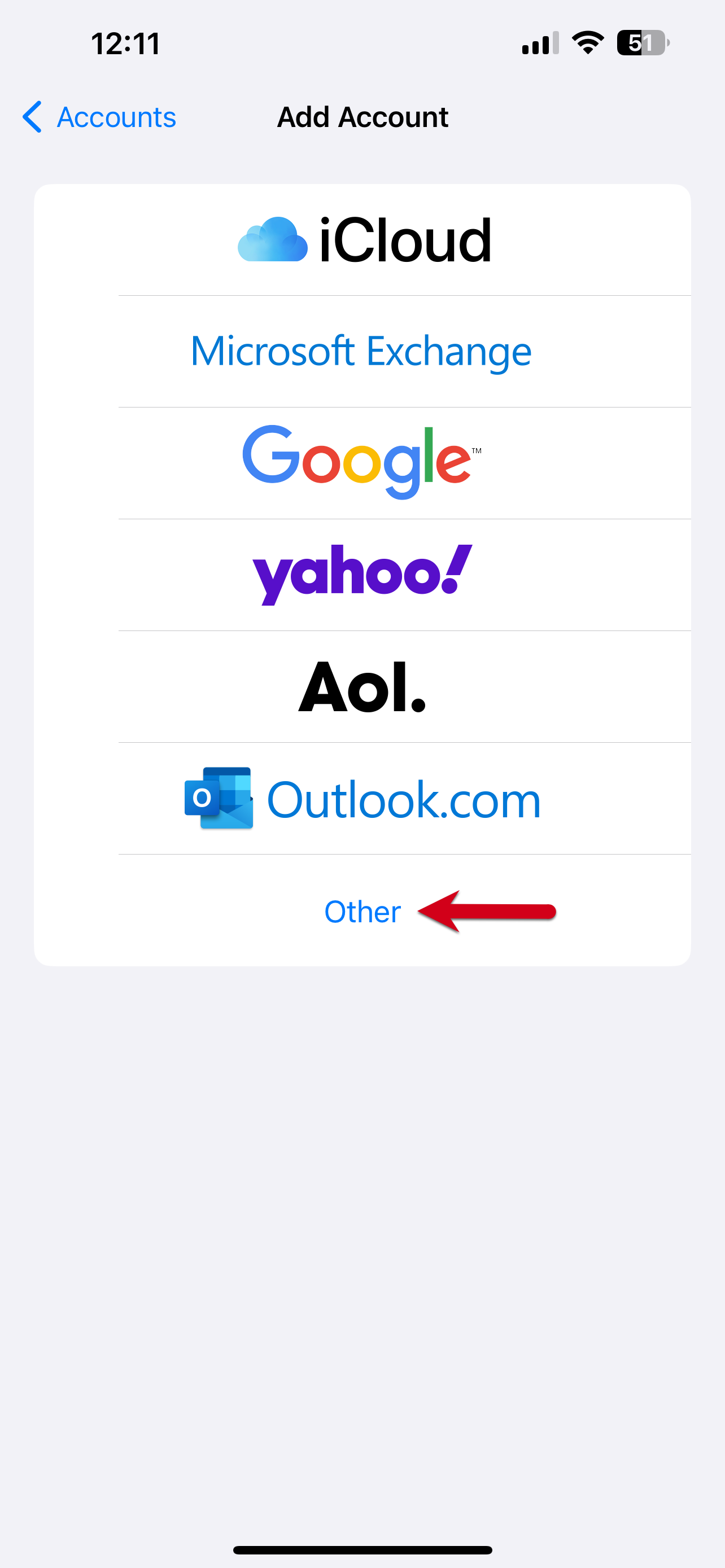Go back to Accounts
This screenshot has width=725, height=1568.
click(x=99, y=117)
